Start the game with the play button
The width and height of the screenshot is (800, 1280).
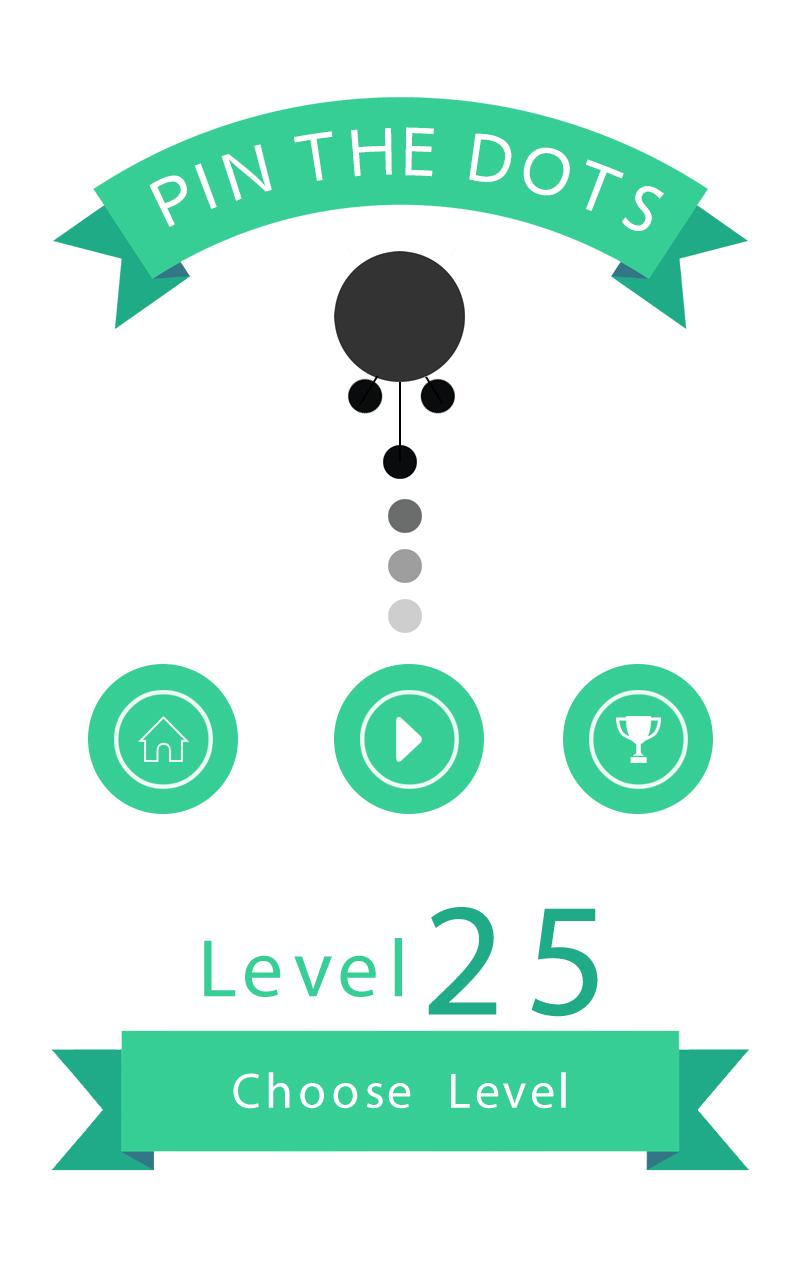coord(408,739)
